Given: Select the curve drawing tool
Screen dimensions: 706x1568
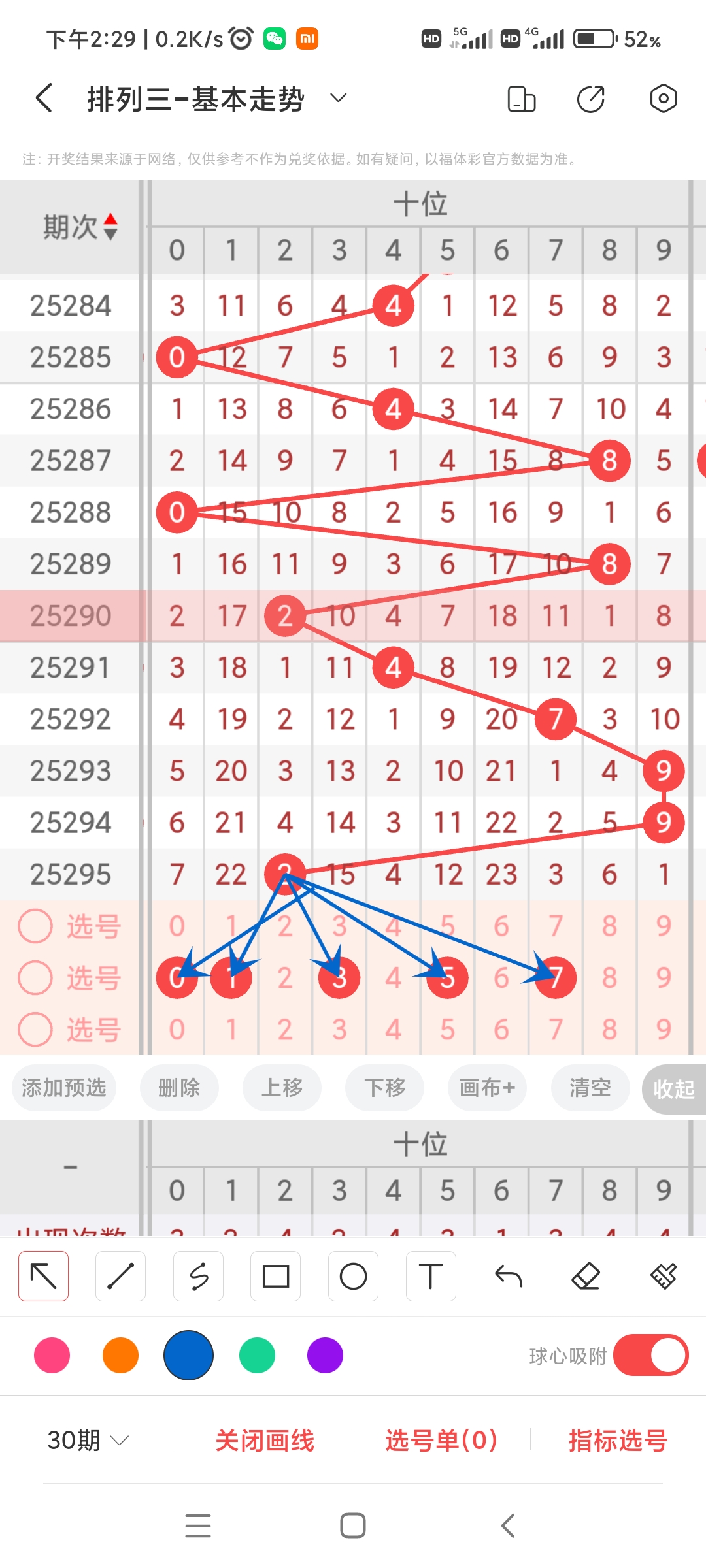Looking at the screenshot, I should [x=198, y=1275].
